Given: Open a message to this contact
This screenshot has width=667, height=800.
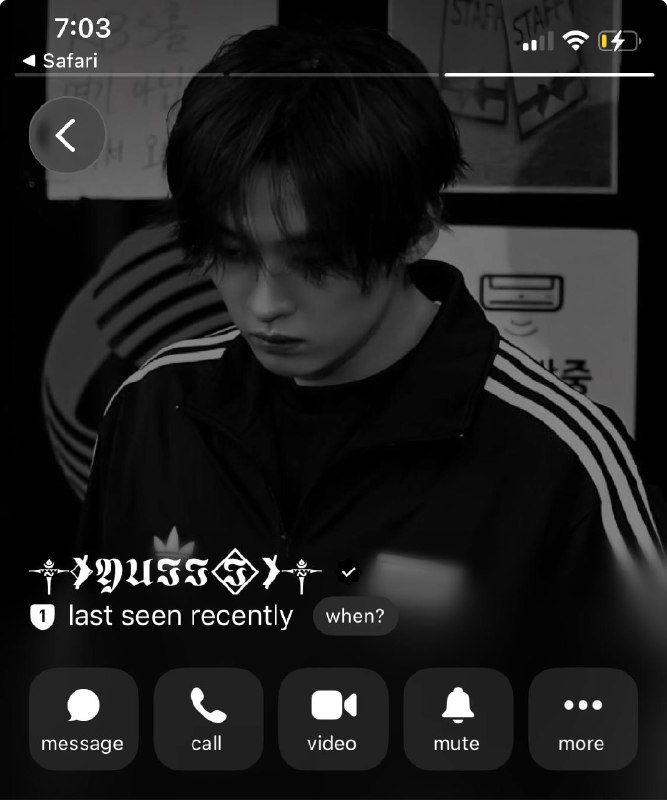Looking at the screenshot, I should coord(83,719).
